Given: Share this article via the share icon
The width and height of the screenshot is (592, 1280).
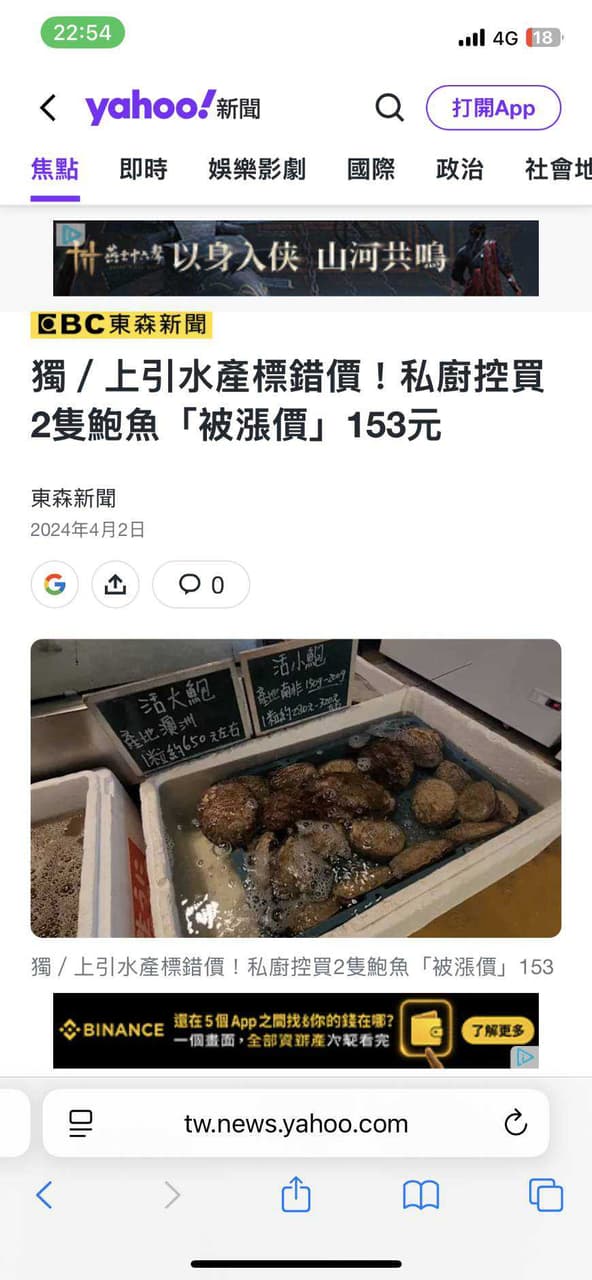Looking at the screenshot, I should click(115, 585).
